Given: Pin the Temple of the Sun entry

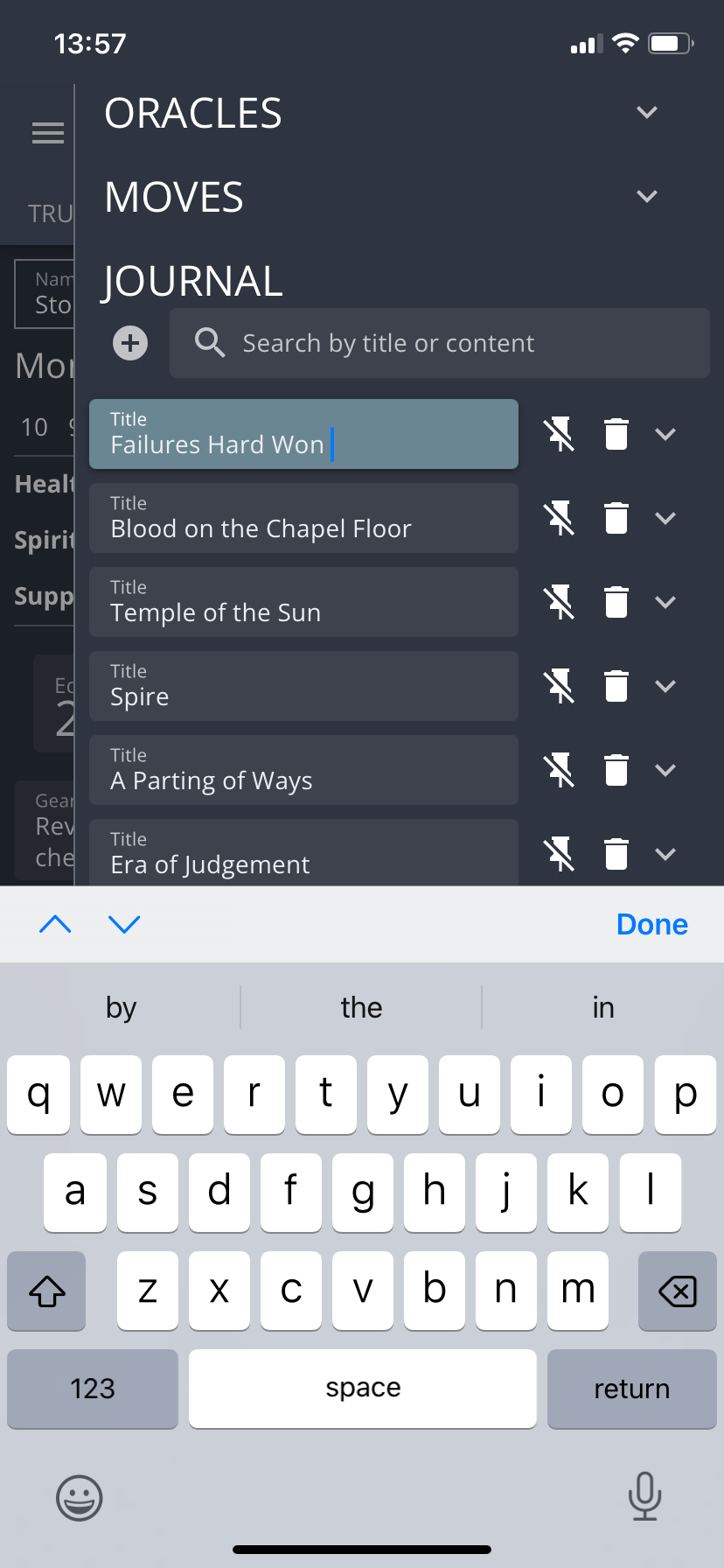Looking at the screenshot, I should pos(560,602).
